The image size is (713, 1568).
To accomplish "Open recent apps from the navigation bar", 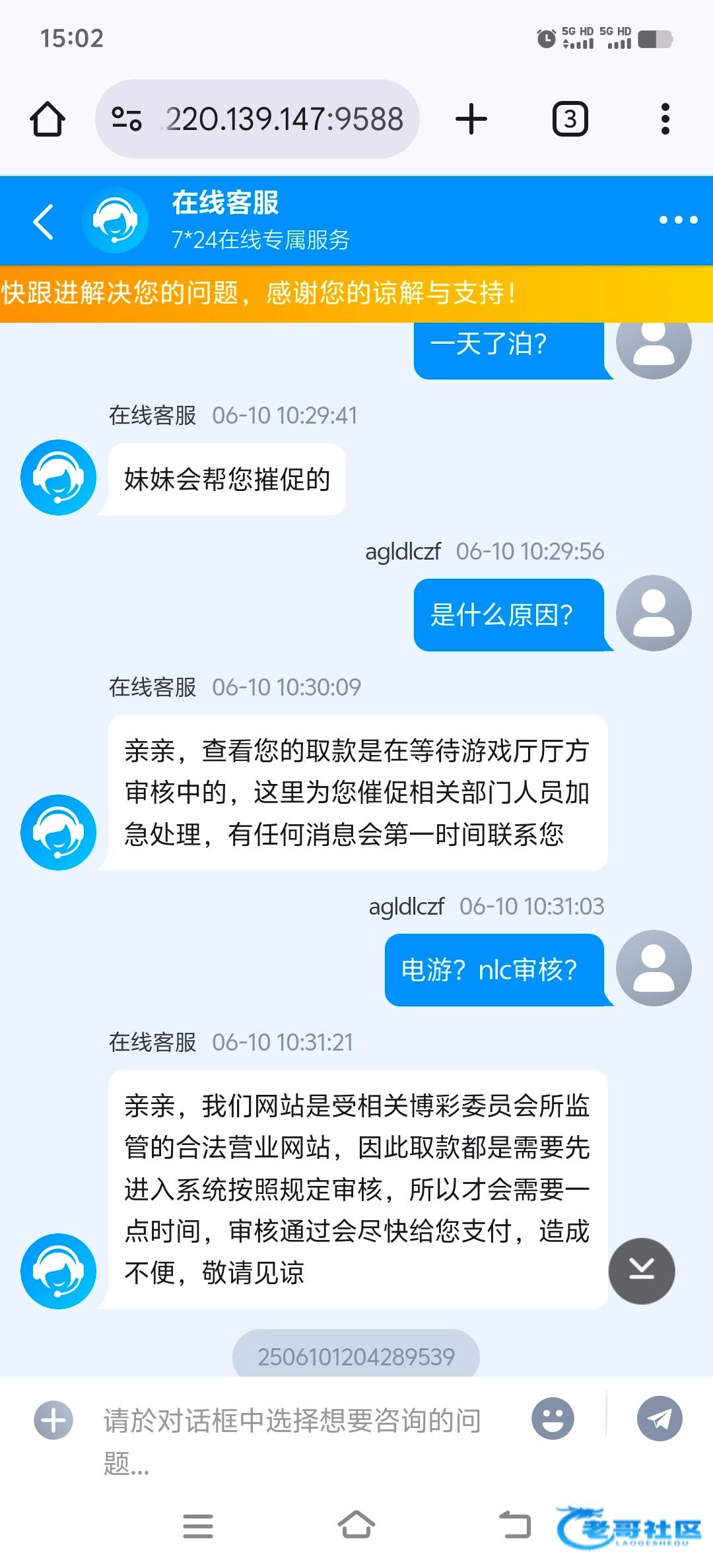I will tap(197, 1526).
